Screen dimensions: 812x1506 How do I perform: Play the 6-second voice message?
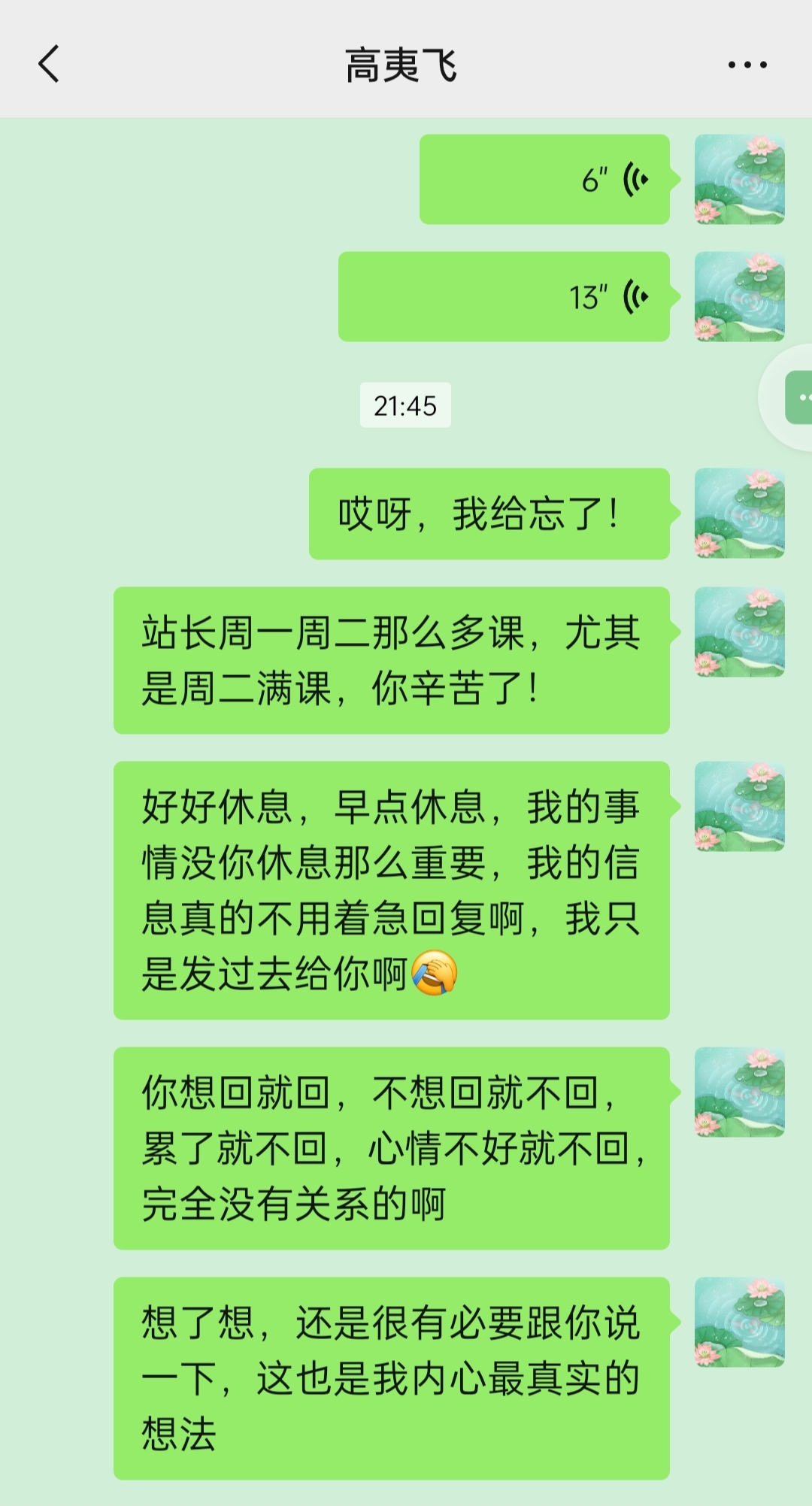(x=544, y=180)
